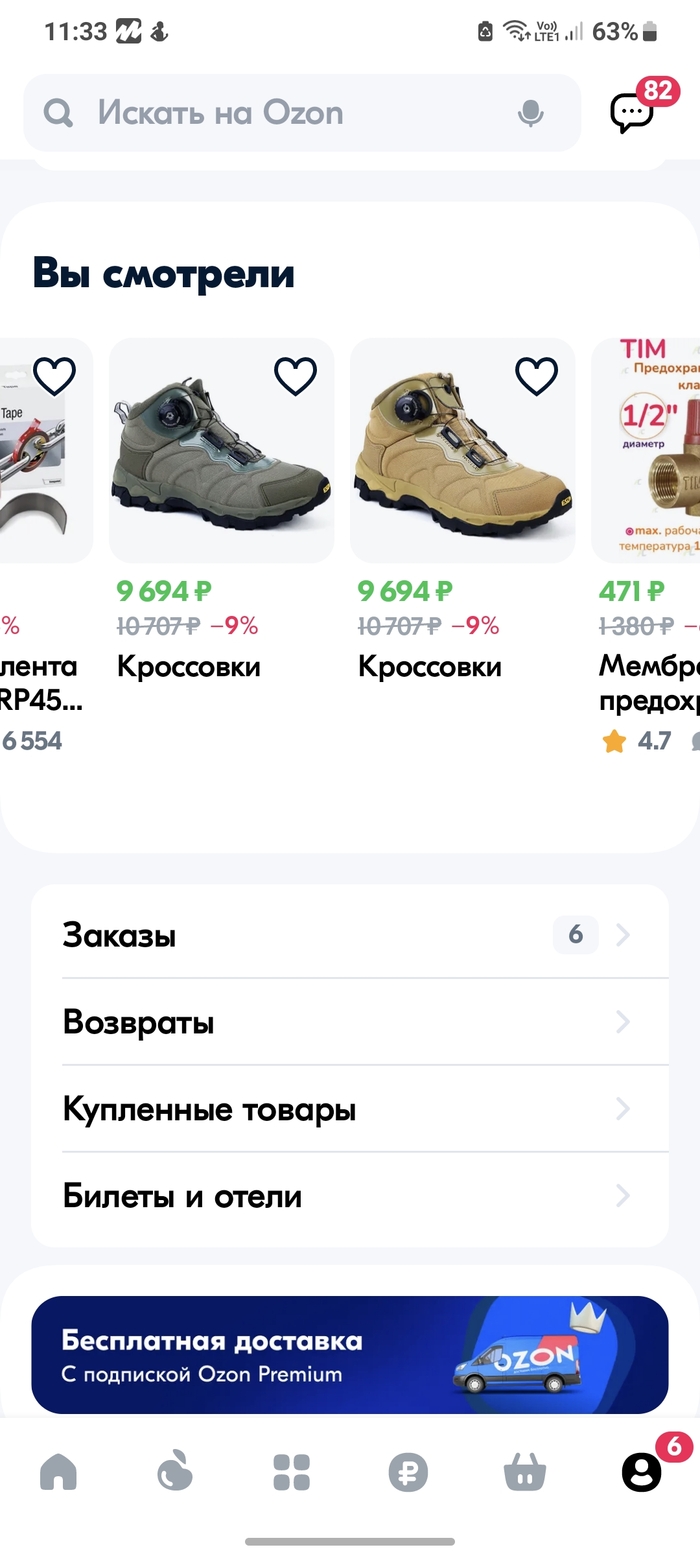Viewport: 700px width, 1556px height.
Task: Switch to the catalog grid tab
Action: click(291, 1472)
